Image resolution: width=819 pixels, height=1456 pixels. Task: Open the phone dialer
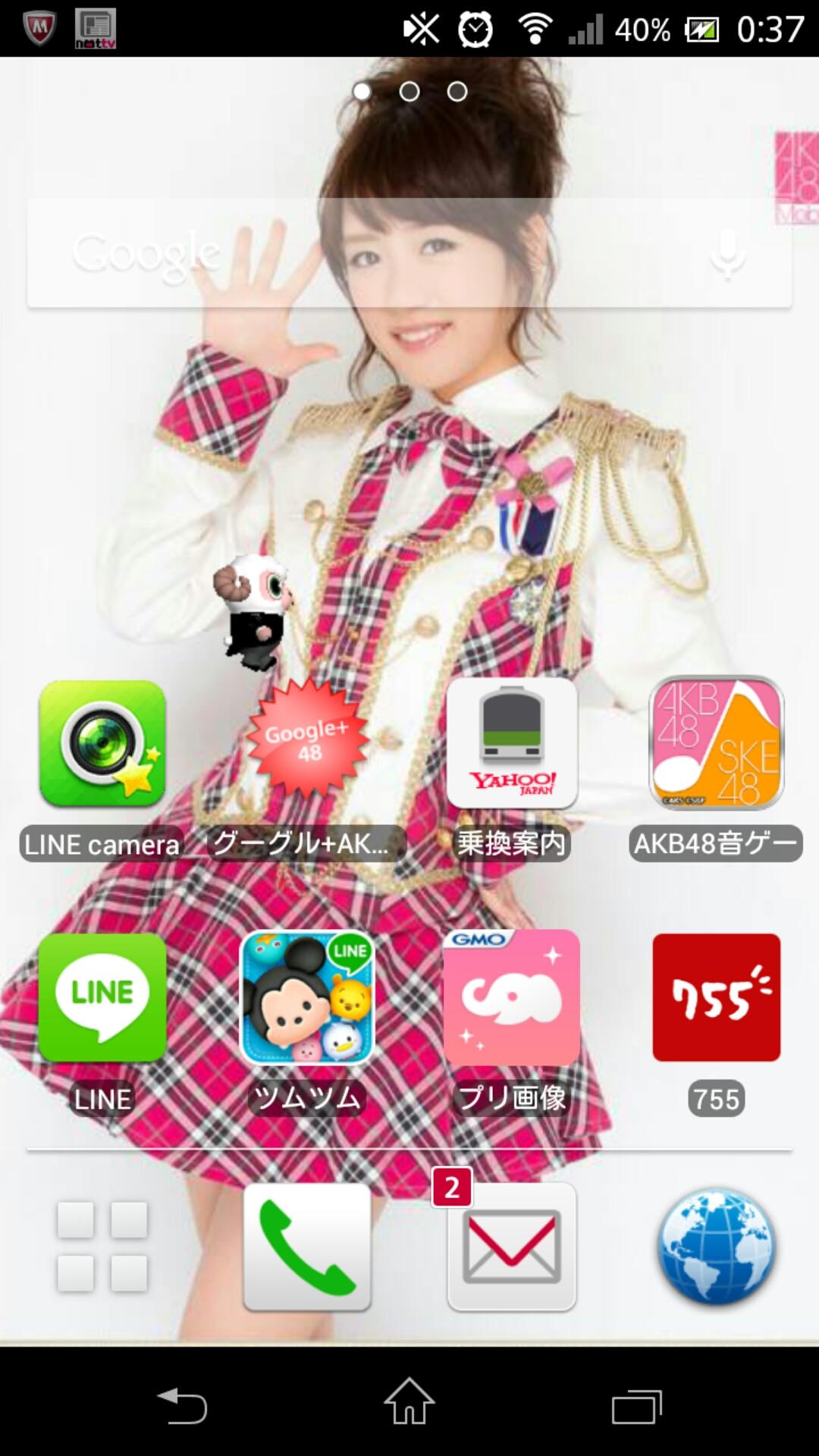coord(307,1247)
